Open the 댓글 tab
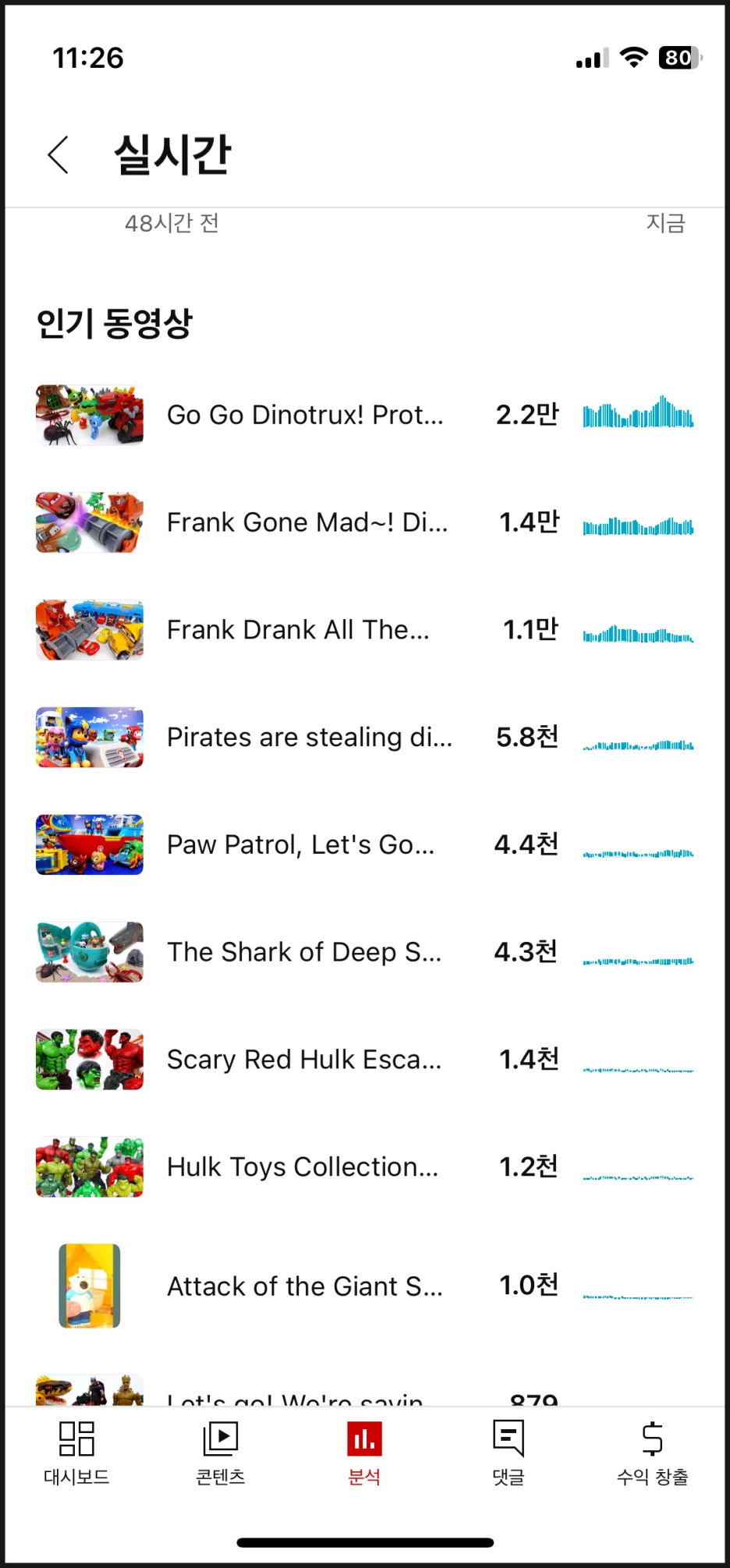Image resolution: width=730 pixels, height=1568 pixels. click(x=509, y=1452)
